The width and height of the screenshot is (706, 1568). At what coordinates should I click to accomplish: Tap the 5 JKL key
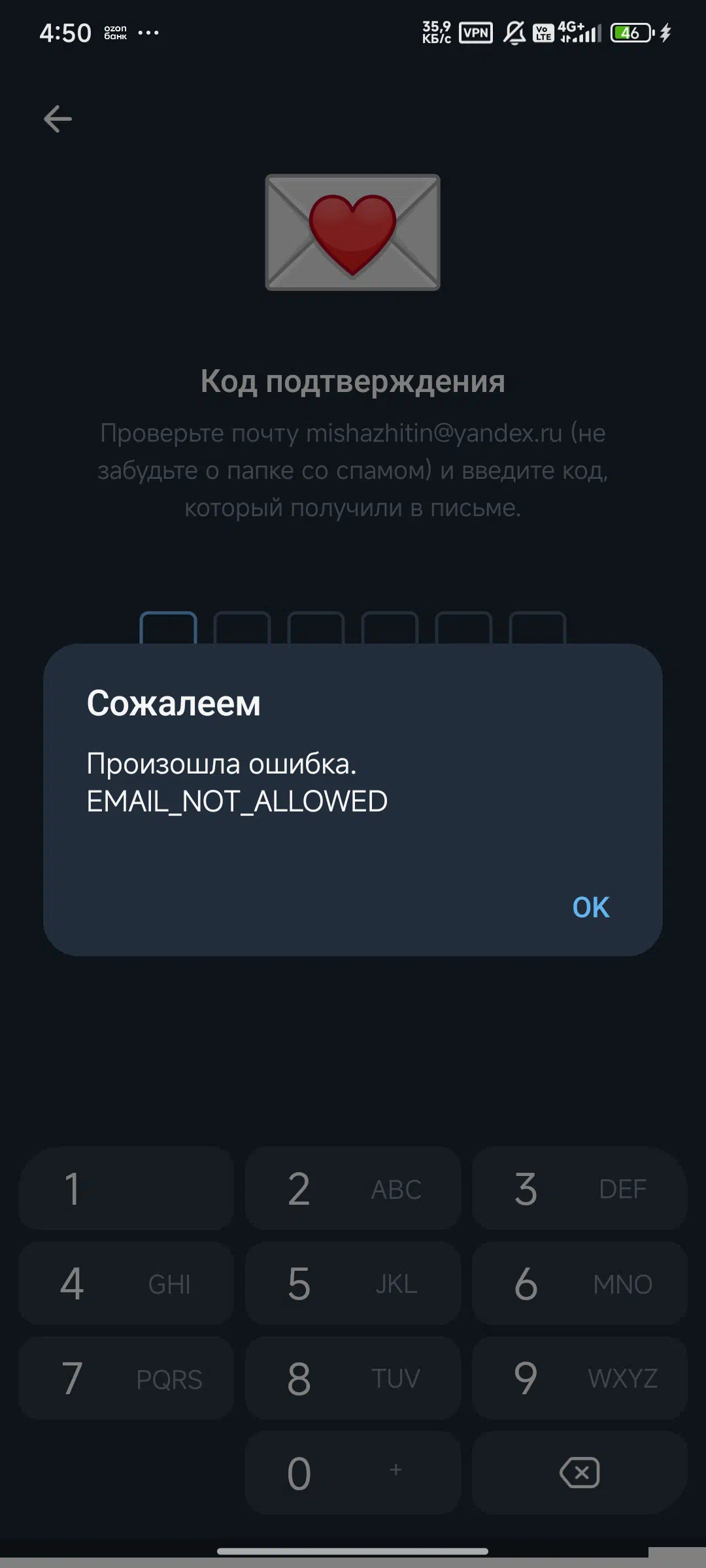point(353,1284)
